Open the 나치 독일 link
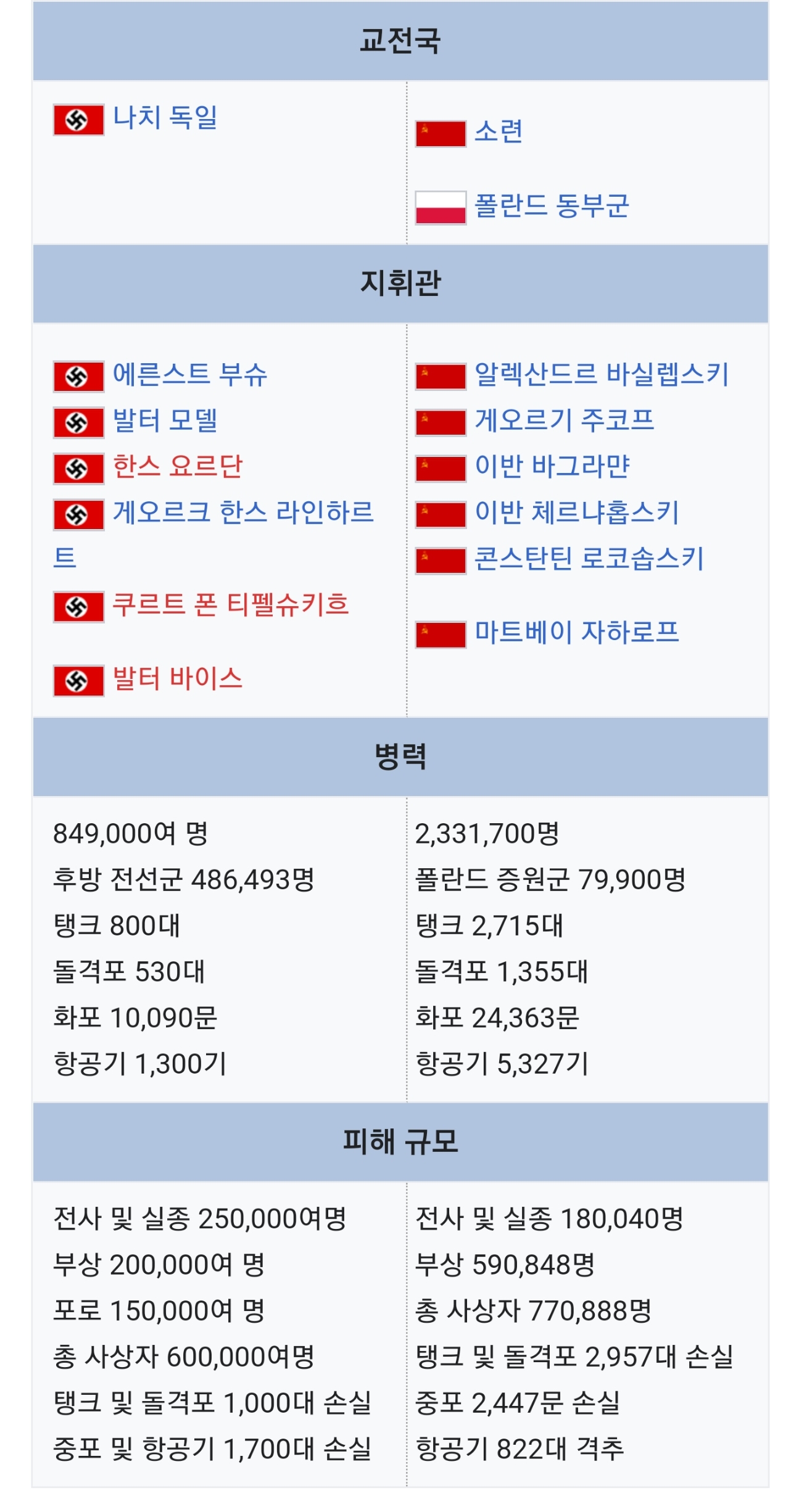799x1512 pixels. tap(165, 118)
